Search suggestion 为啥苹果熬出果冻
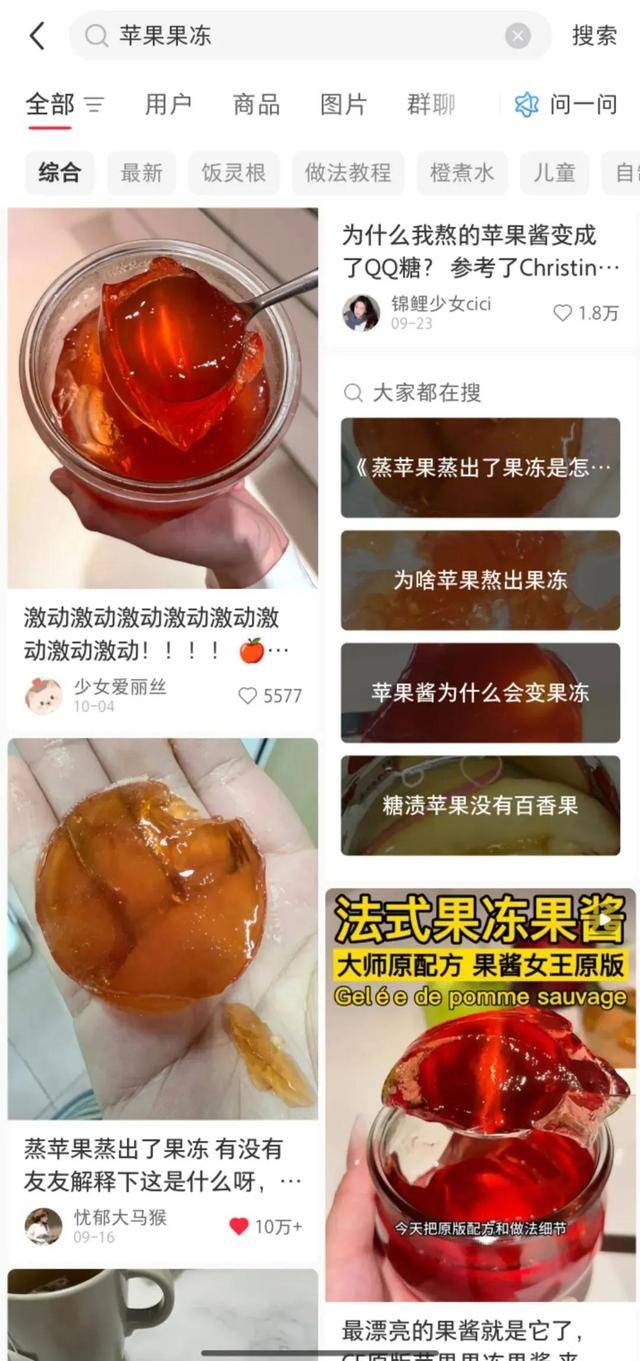The width and height of the screenshot is (640, 1361). coord(480,580)
